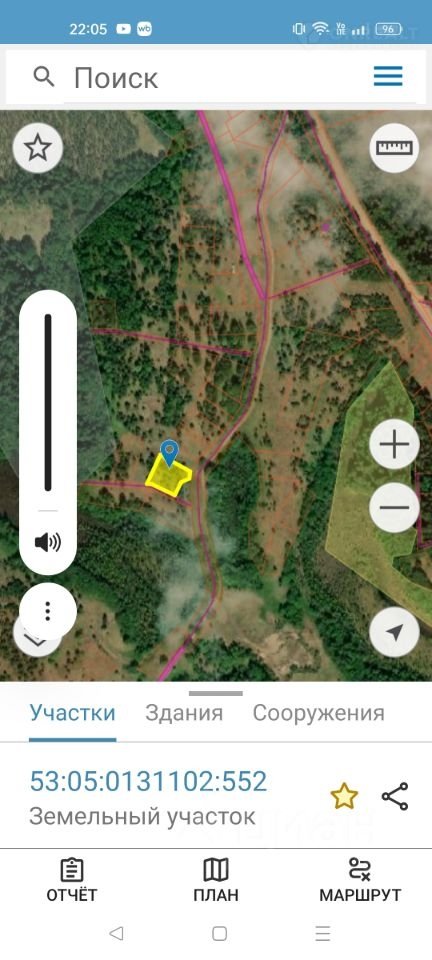Zoom in the map with plus
This screenshot has width=432, height=960.
pyautogui.click(x=394, y=444)
